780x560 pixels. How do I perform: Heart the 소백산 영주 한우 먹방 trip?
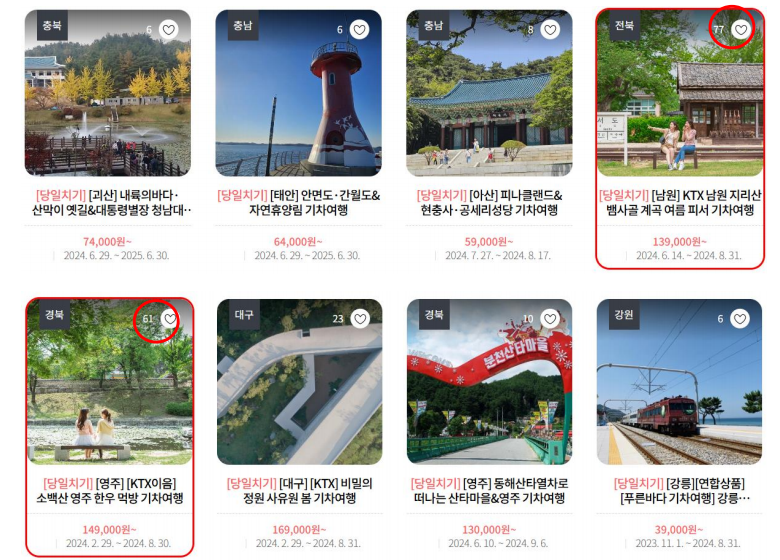pos(169,319)
